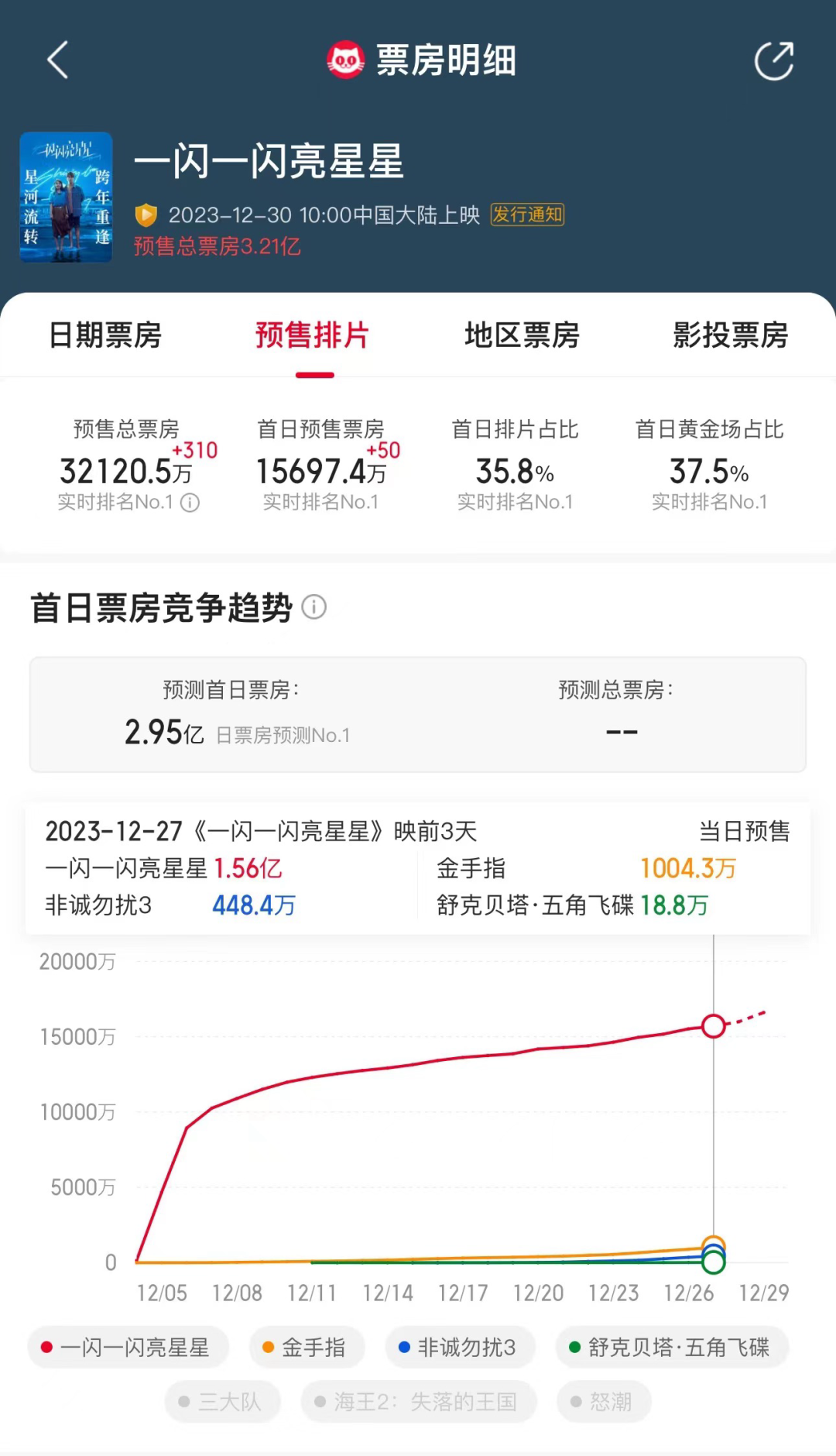Screen dimensions: 836x1456
Task: Switch to the 日期票房 tab
Action: coord(105,335)
